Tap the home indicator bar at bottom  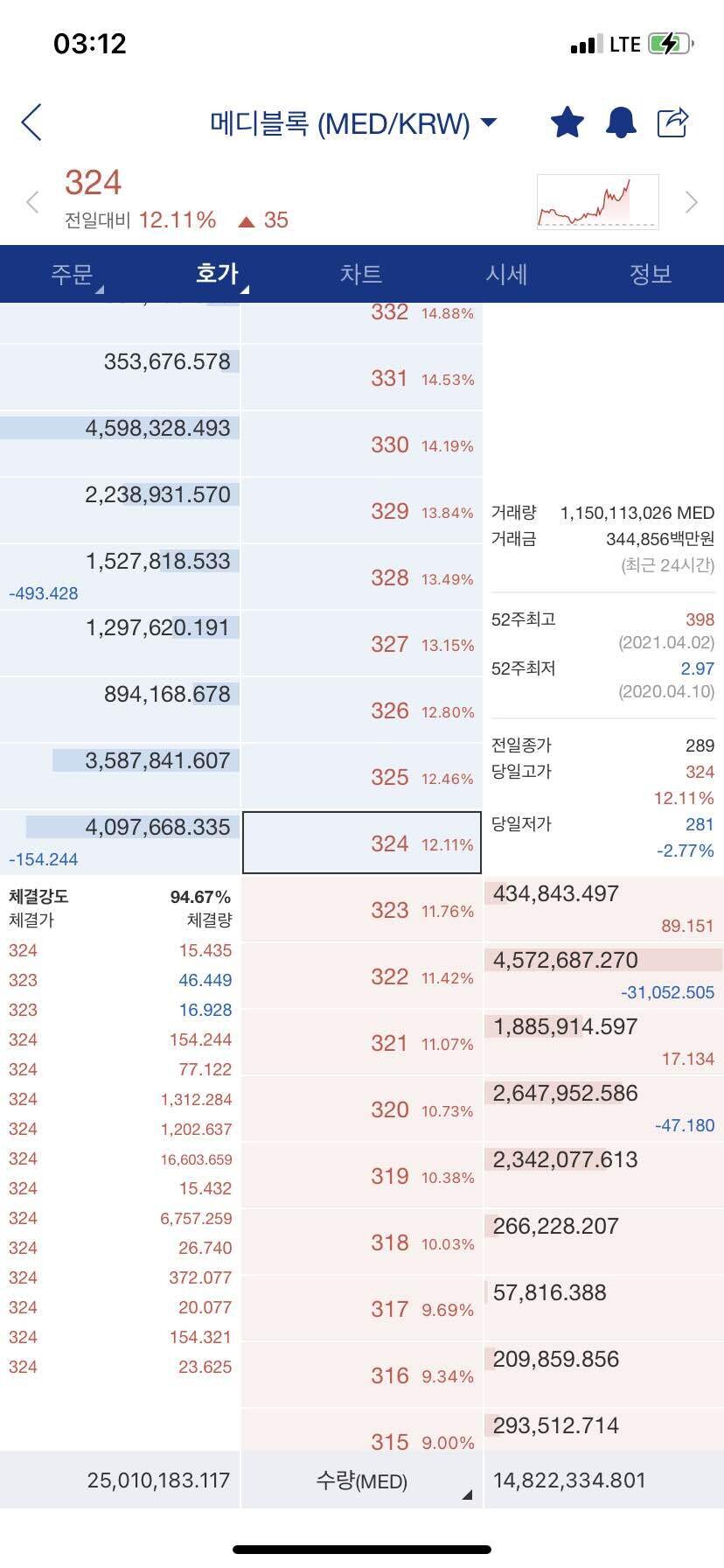pos(362,1549)
